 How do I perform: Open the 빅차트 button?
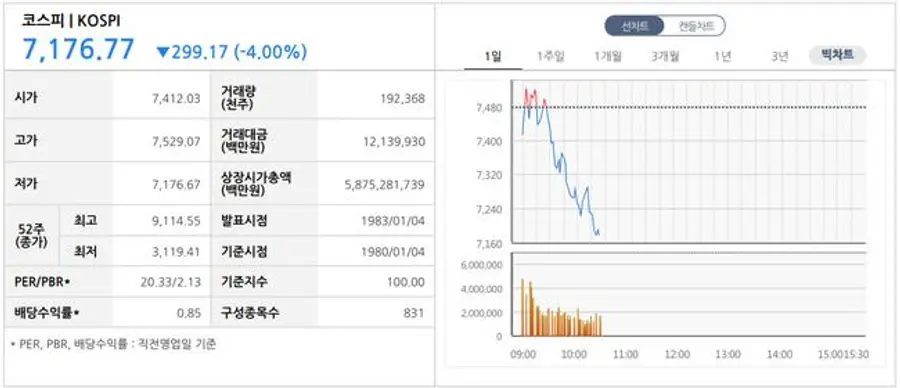click(837, 56)
